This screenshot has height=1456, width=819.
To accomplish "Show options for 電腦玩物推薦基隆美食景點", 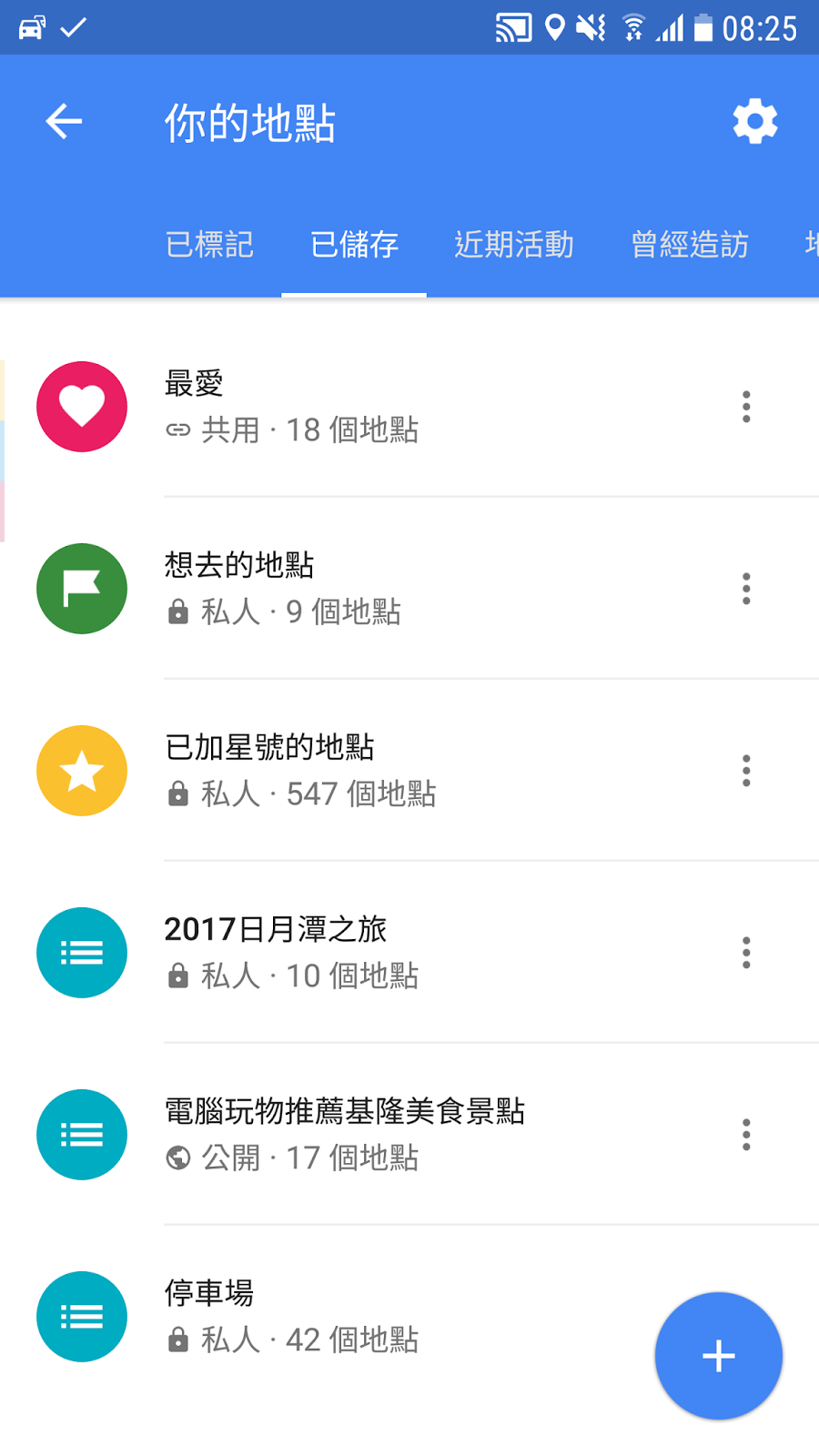I will click(x=746, y=1135).
